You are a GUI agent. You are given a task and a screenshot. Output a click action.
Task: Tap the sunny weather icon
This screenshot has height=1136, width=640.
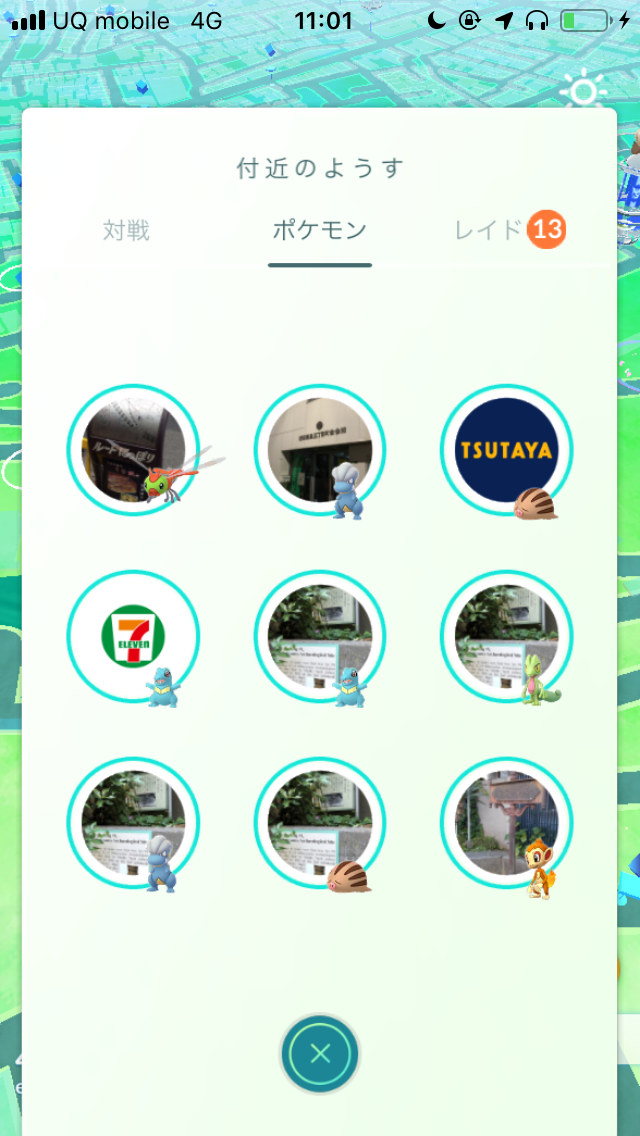[x=583, y=93]
